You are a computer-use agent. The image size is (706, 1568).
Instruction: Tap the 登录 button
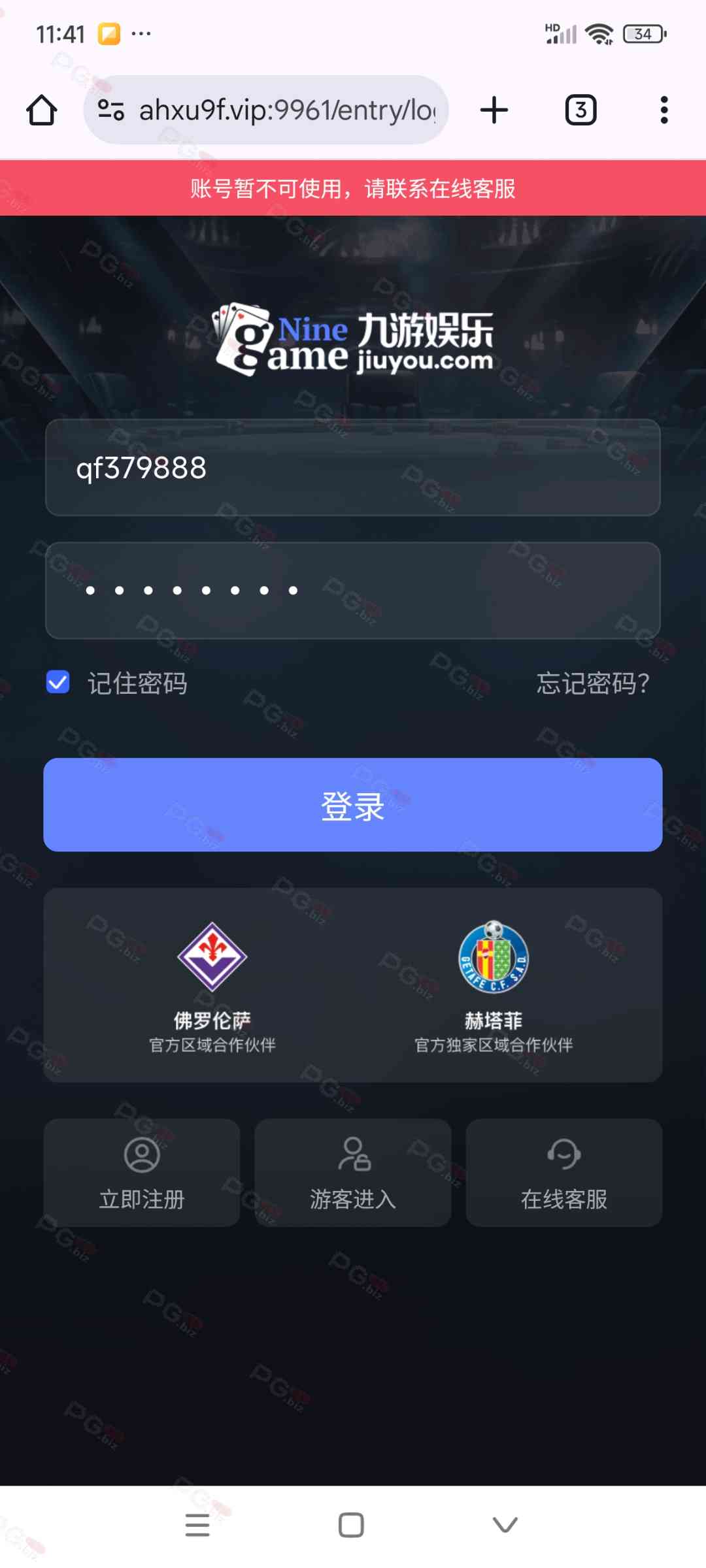click(x=353, y=805)
